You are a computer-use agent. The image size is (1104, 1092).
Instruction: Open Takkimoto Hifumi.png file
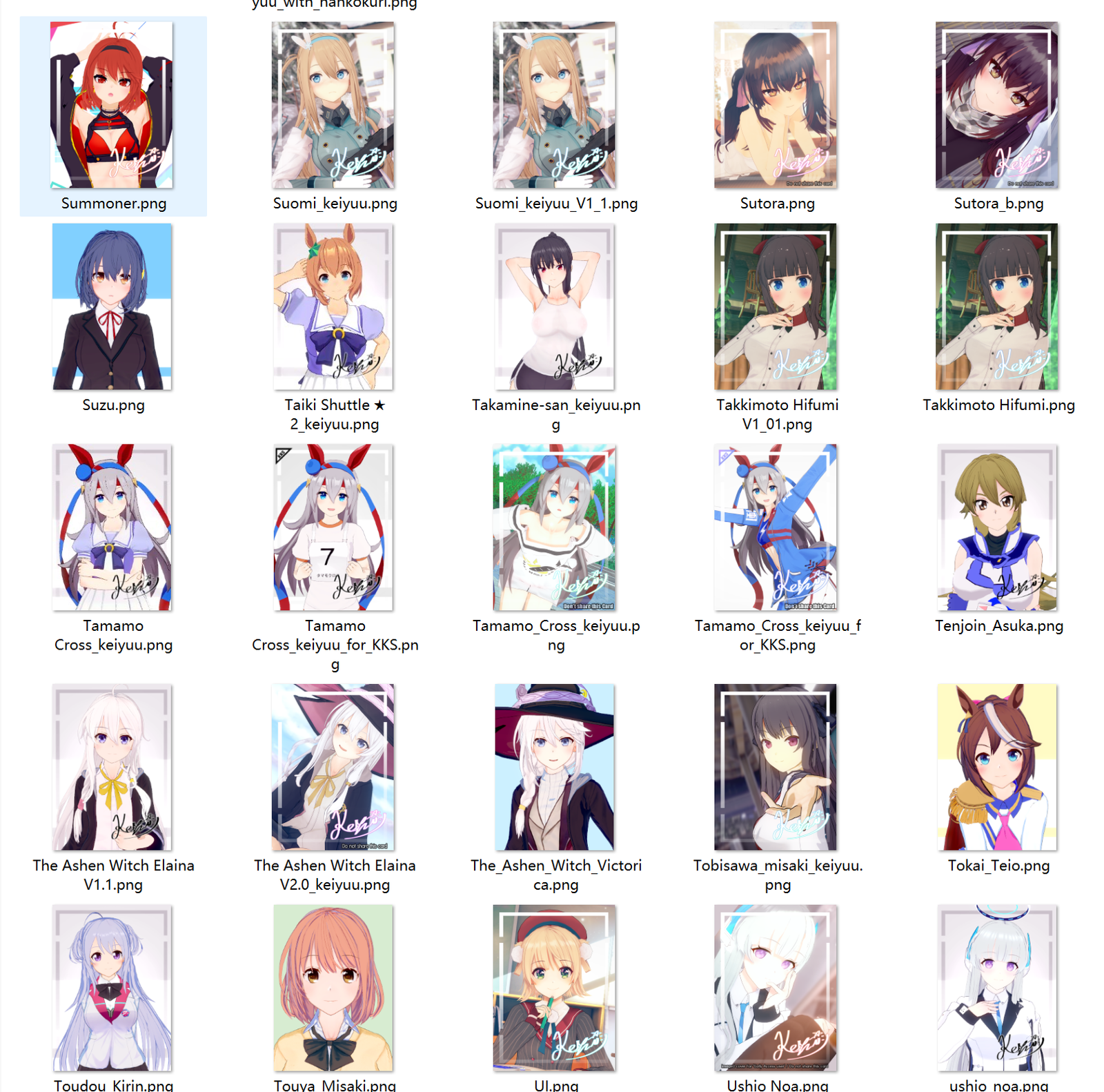[998, 306]
